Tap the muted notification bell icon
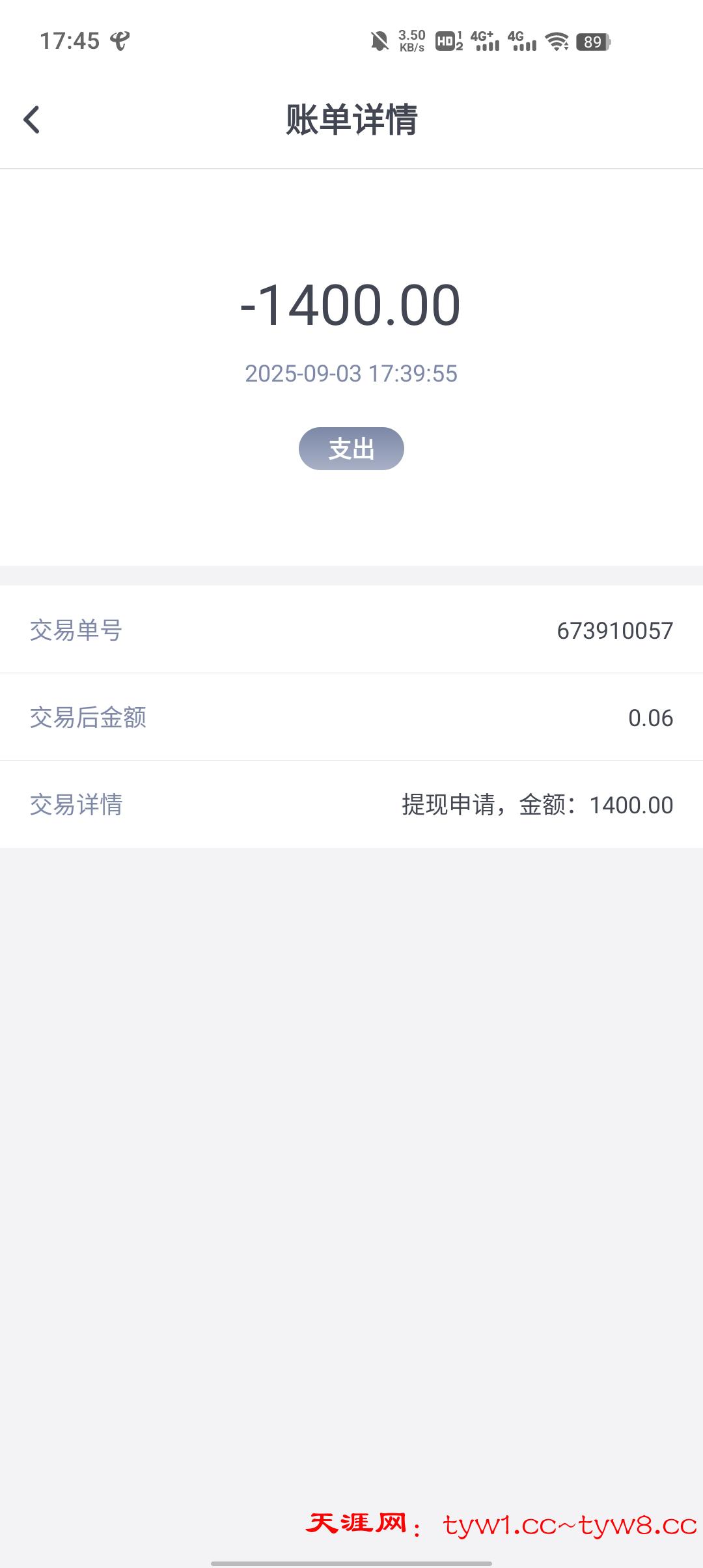The image size is (703, 1568). pyautogui.click(x=379, y=40)
